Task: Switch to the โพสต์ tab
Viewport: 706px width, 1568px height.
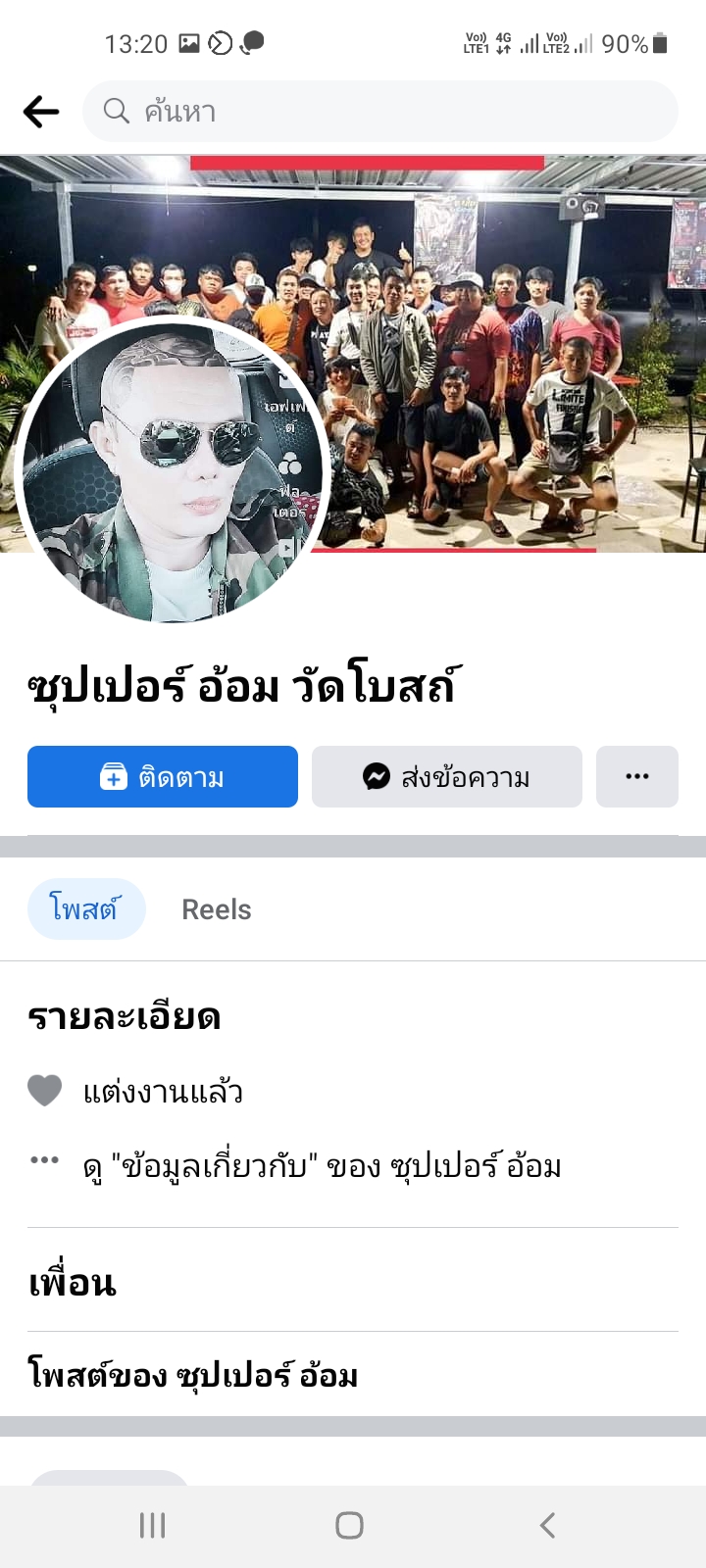Action: coord(86,909)
